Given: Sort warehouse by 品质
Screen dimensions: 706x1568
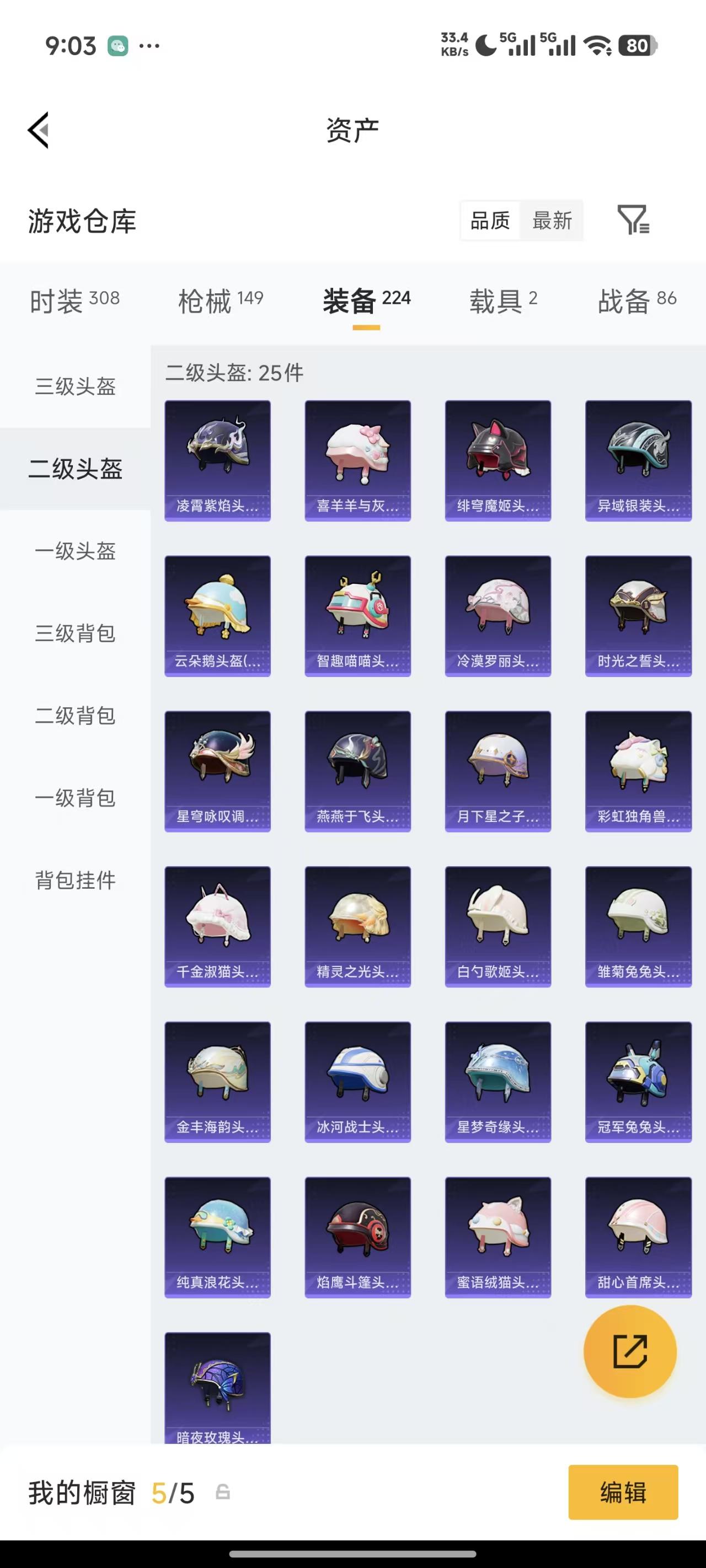Looking at the screenshot, I should (x=490, y=221).
